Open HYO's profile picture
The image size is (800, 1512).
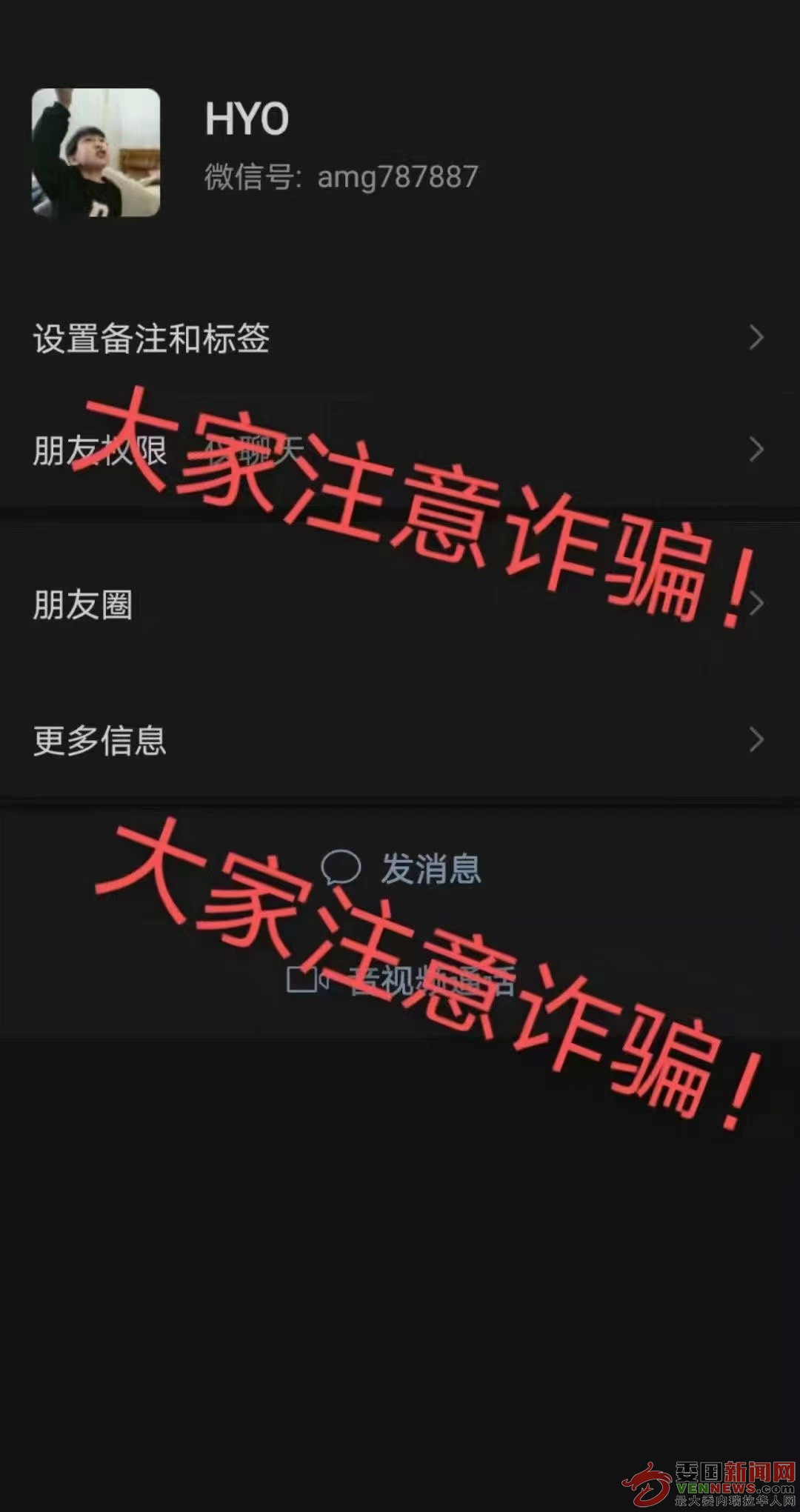[x=96, y=153]
